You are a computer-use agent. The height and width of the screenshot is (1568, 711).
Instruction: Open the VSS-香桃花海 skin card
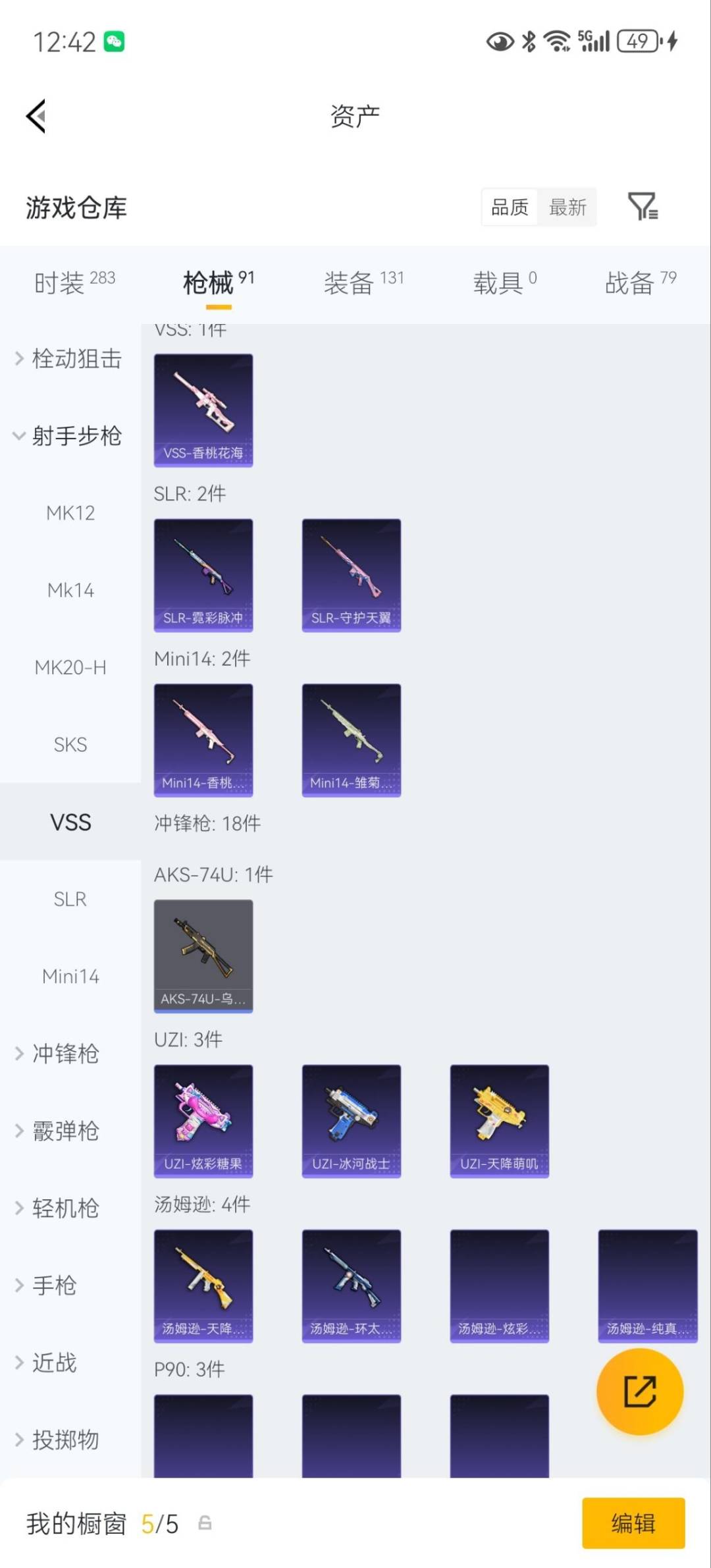(203, 410)
